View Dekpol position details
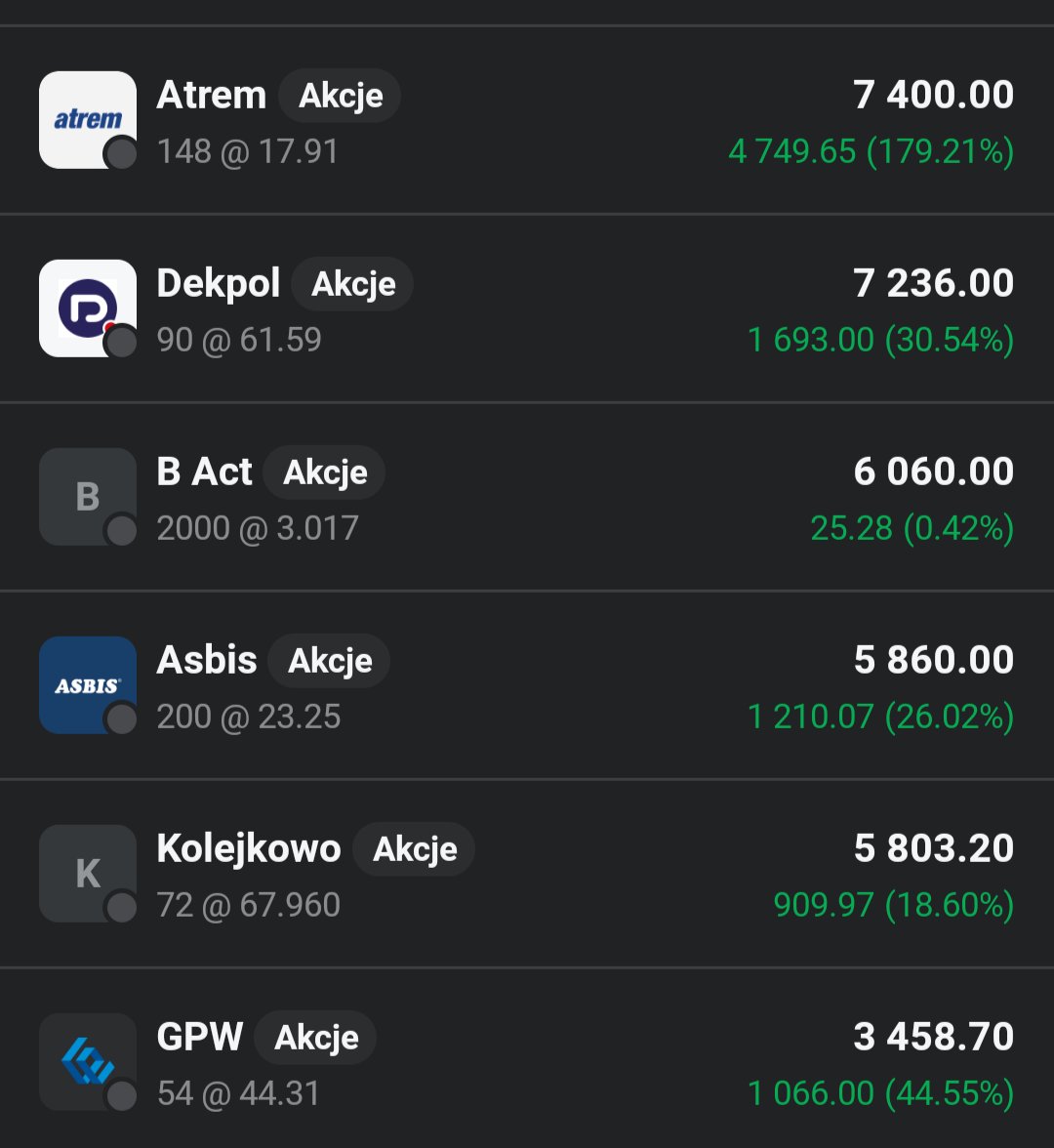Viewport: 1054px width, 1148px height. pyautogui.click(x=527, y=309)
